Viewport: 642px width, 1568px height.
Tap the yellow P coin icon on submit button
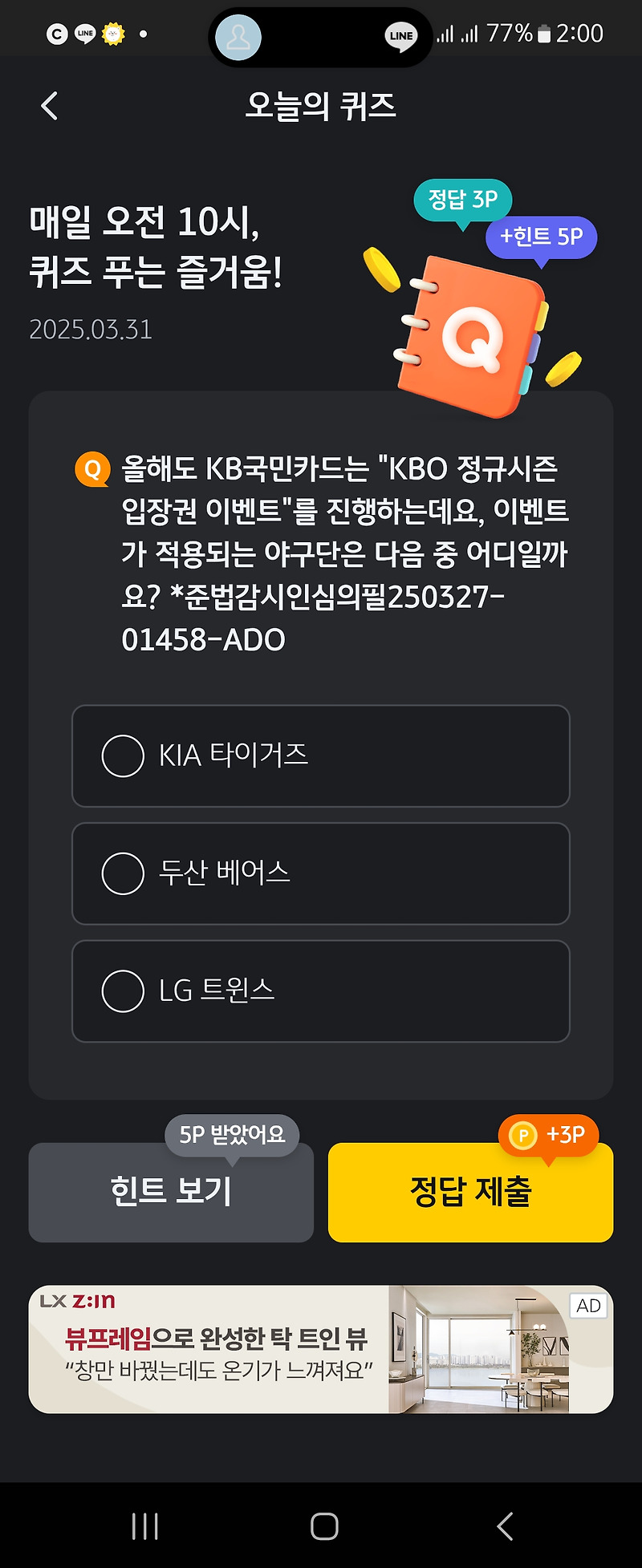[523, 1136]
